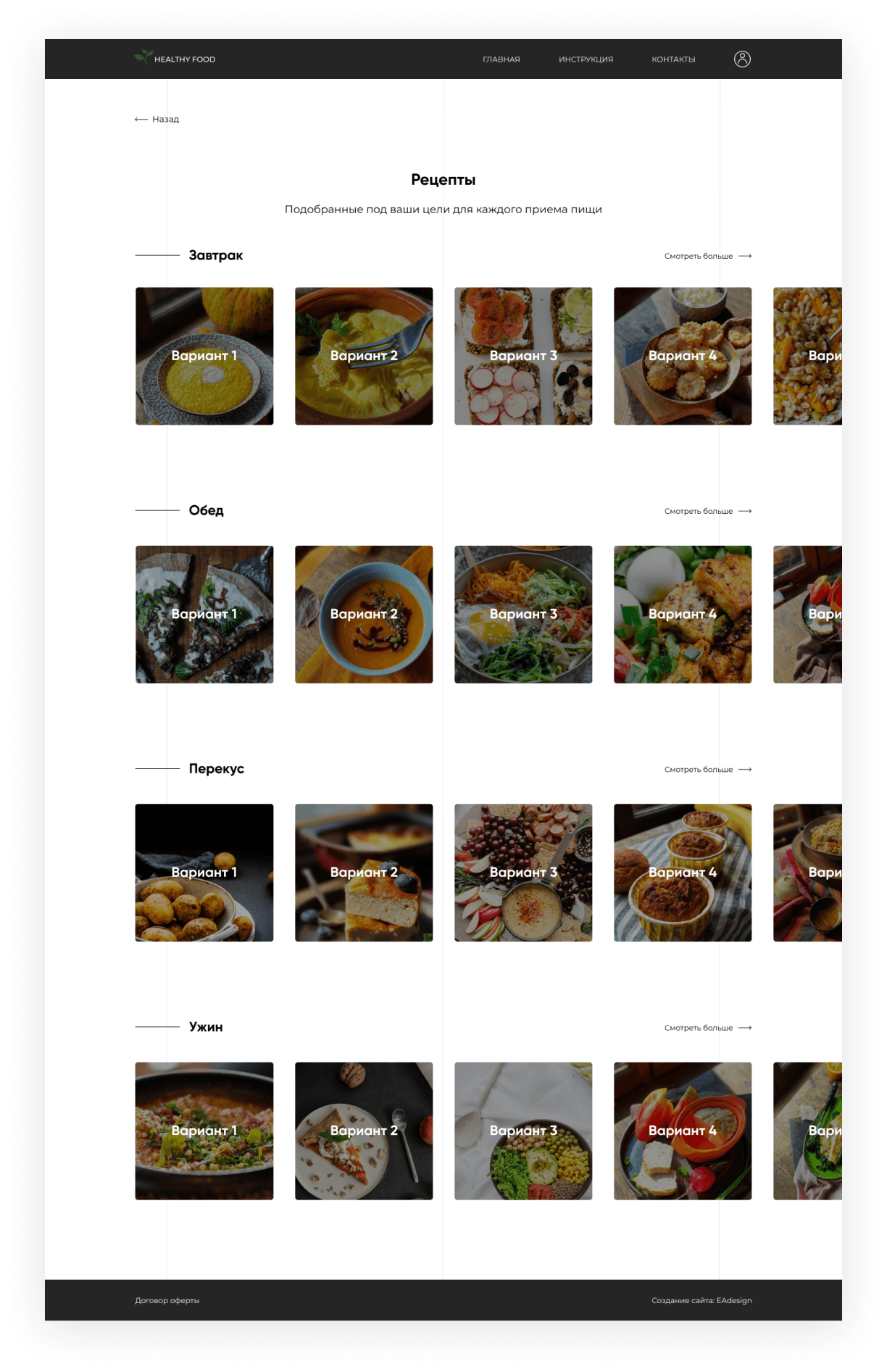Open Завтрак Вариант 1 recipe

click(x=204, y=356)
